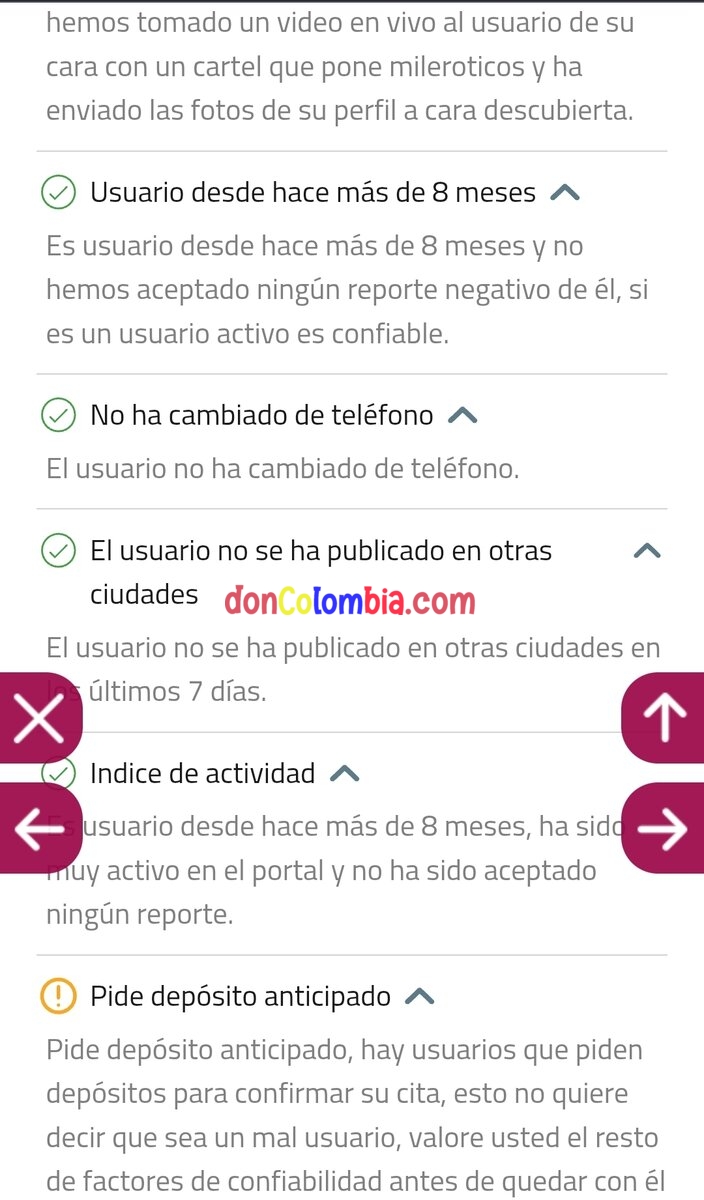704x1200 pixels.
Task: Tap the up arrow button
Action: (x=664, y=717)
